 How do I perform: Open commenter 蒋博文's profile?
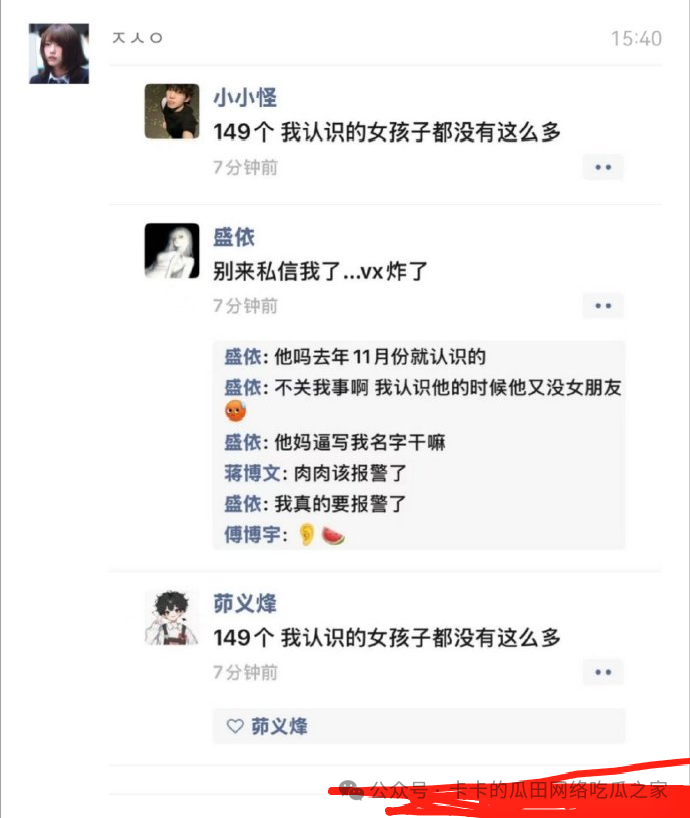coord(253,474)
